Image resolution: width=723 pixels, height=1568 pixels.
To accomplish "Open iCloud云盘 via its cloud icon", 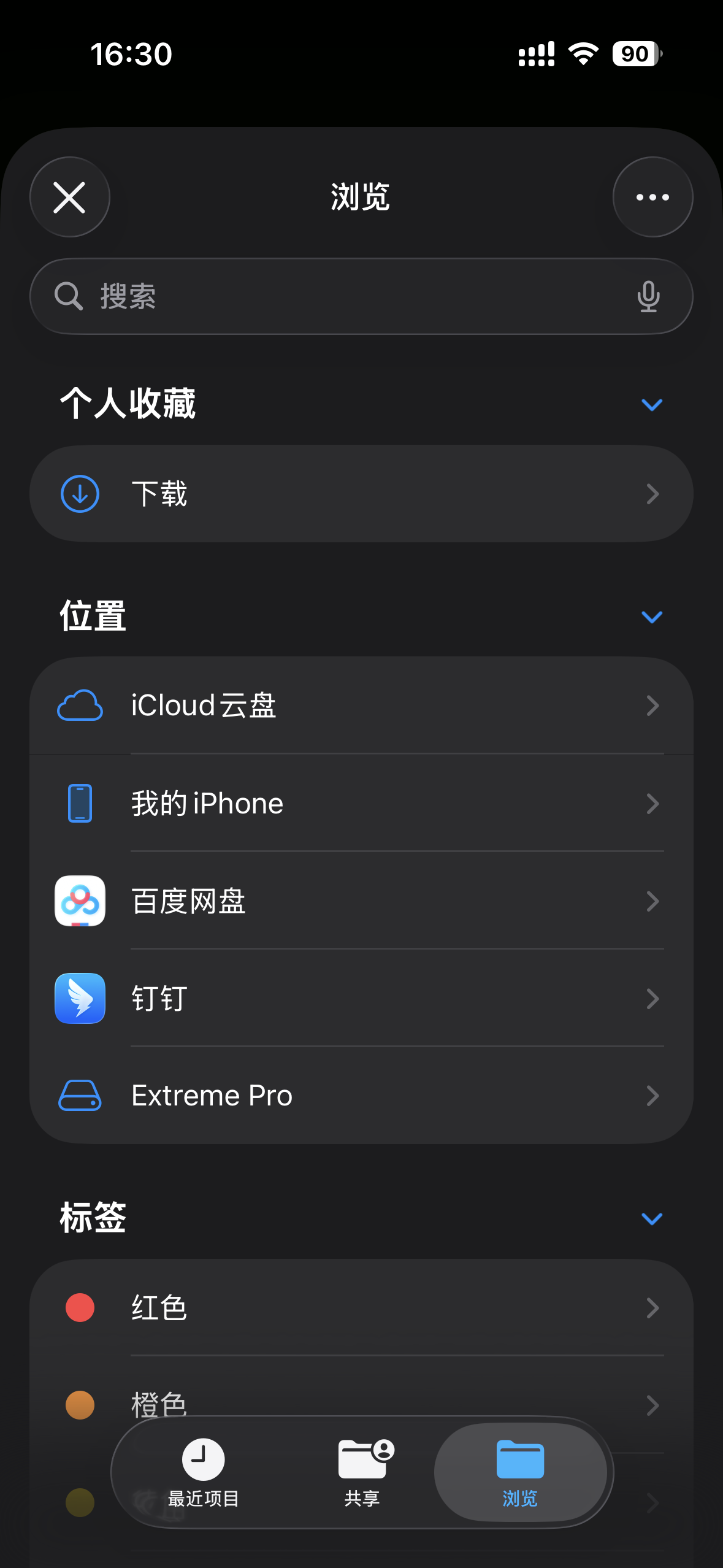I will click(79, 705).
